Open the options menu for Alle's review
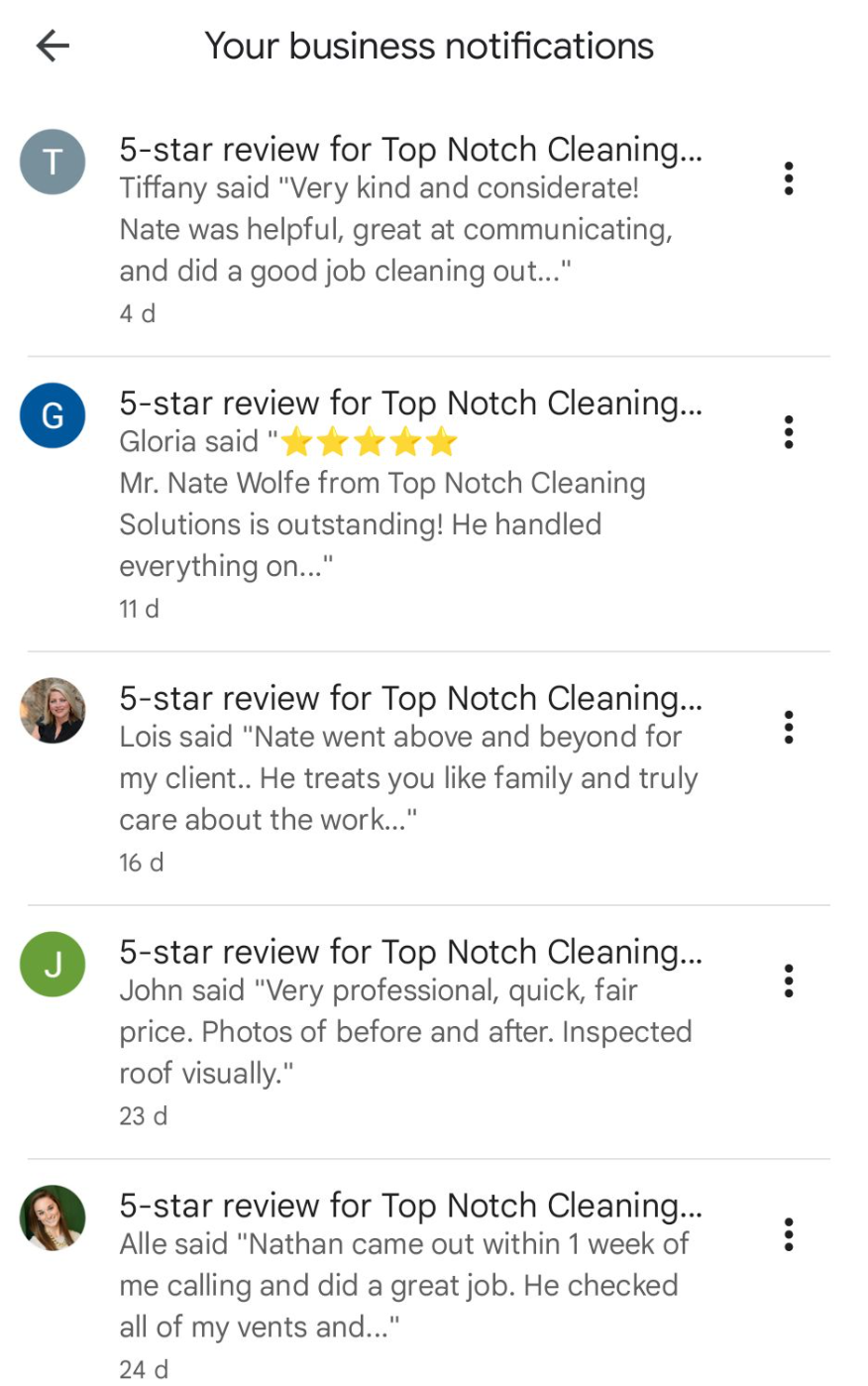This screenshot has width=868, height=1386. point(789,1235)
